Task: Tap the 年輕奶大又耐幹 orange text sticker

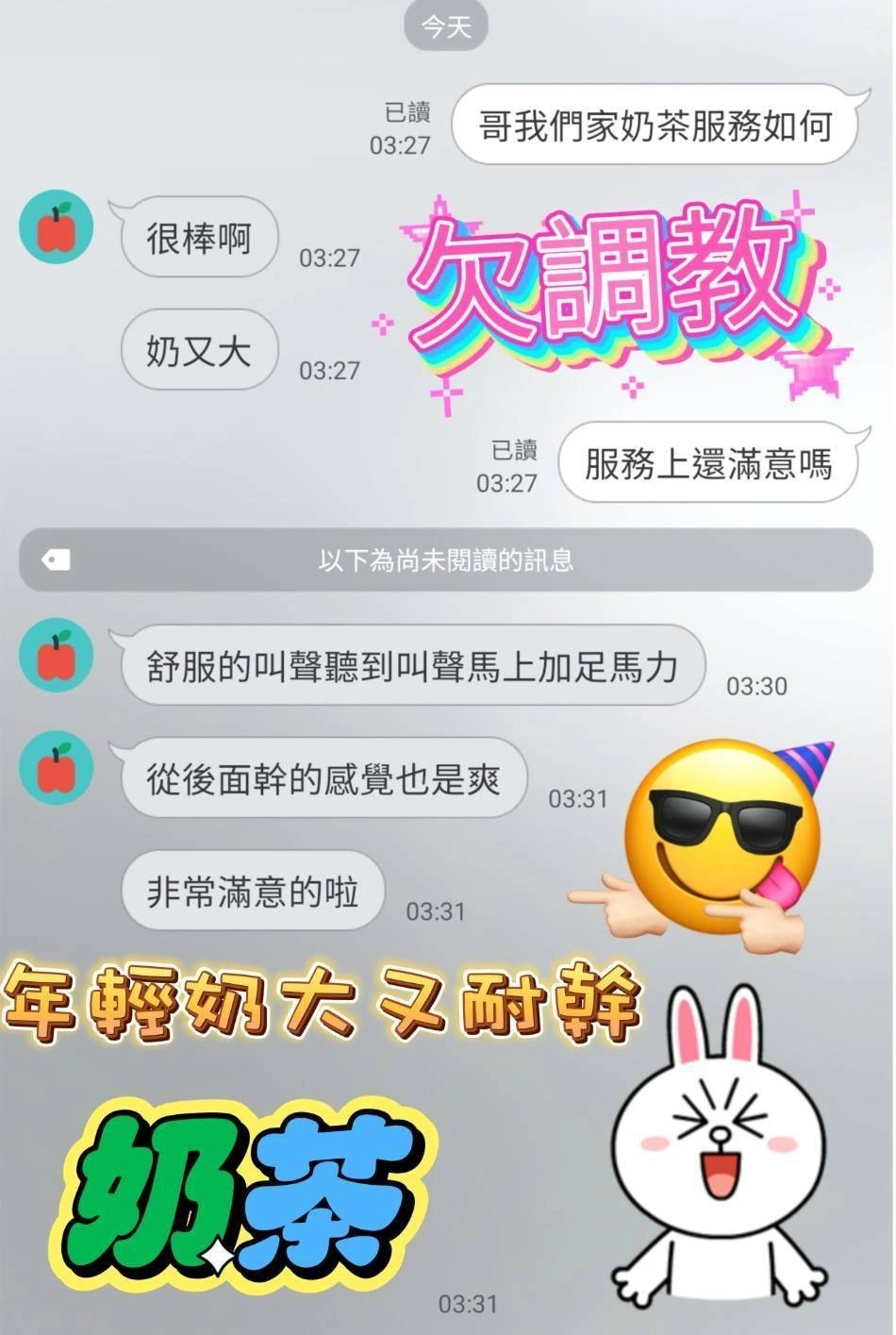Action: pos(330,1000)
